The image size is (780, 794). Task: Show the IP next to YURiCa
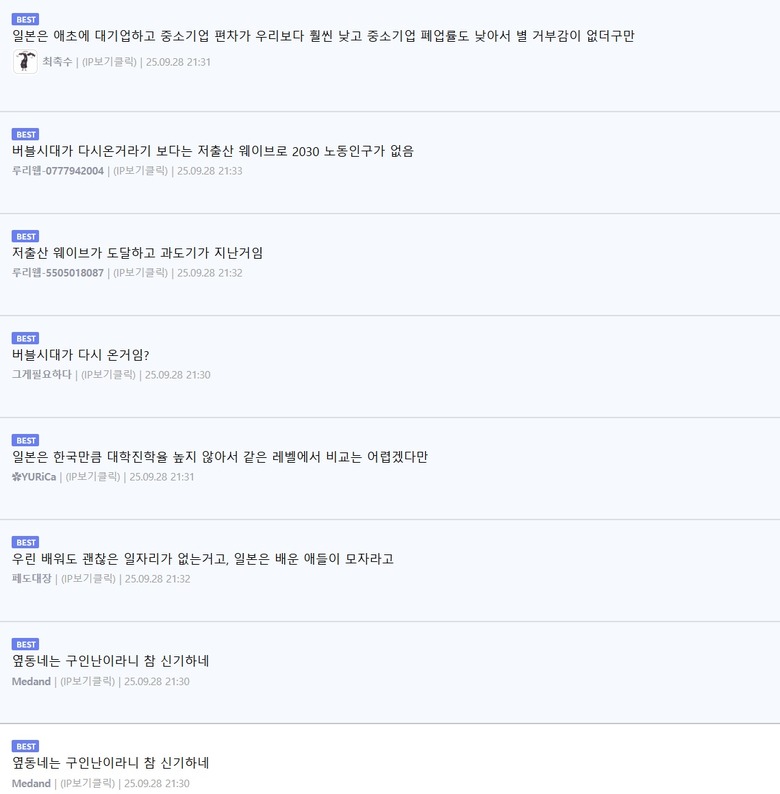92,477
